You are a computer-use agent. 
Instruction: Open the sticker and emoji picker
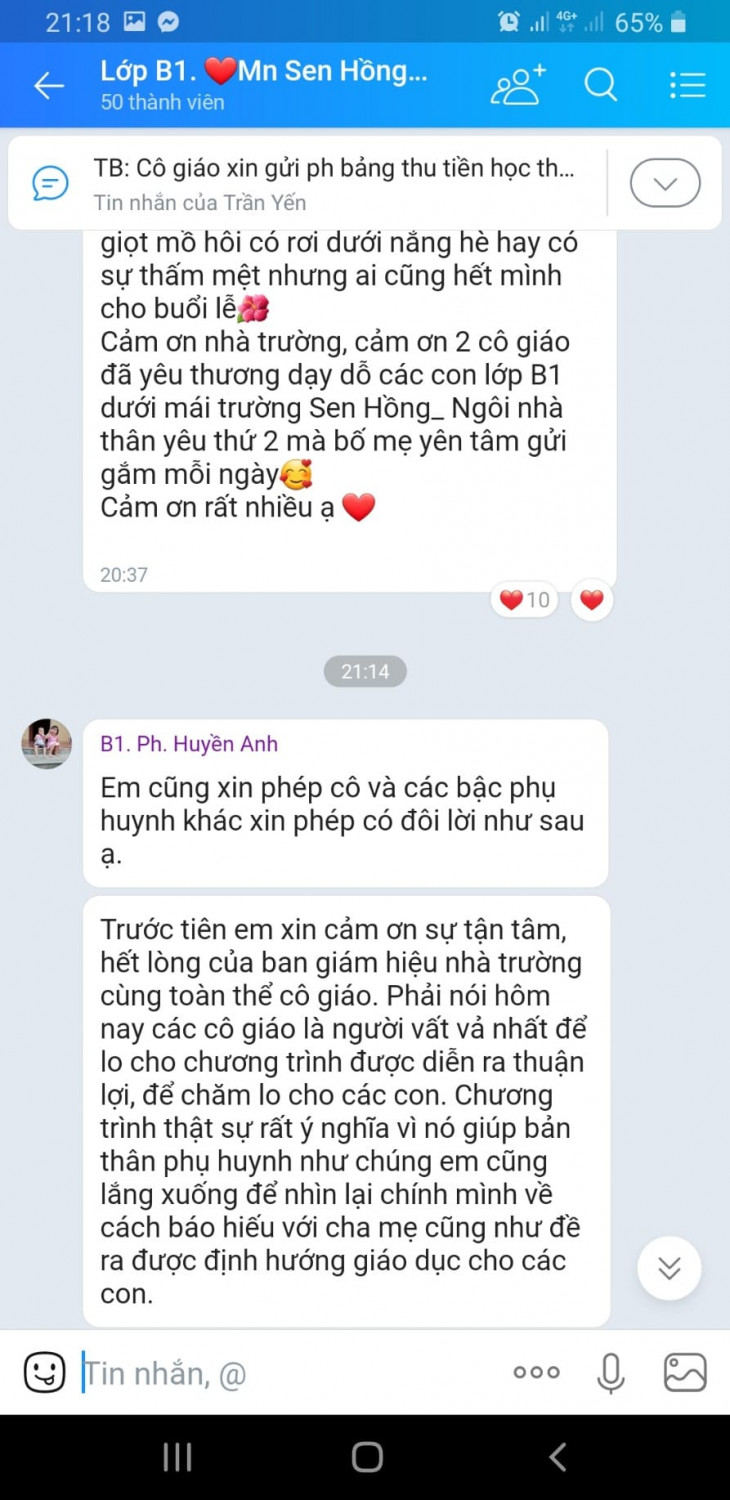point(45,1372)
